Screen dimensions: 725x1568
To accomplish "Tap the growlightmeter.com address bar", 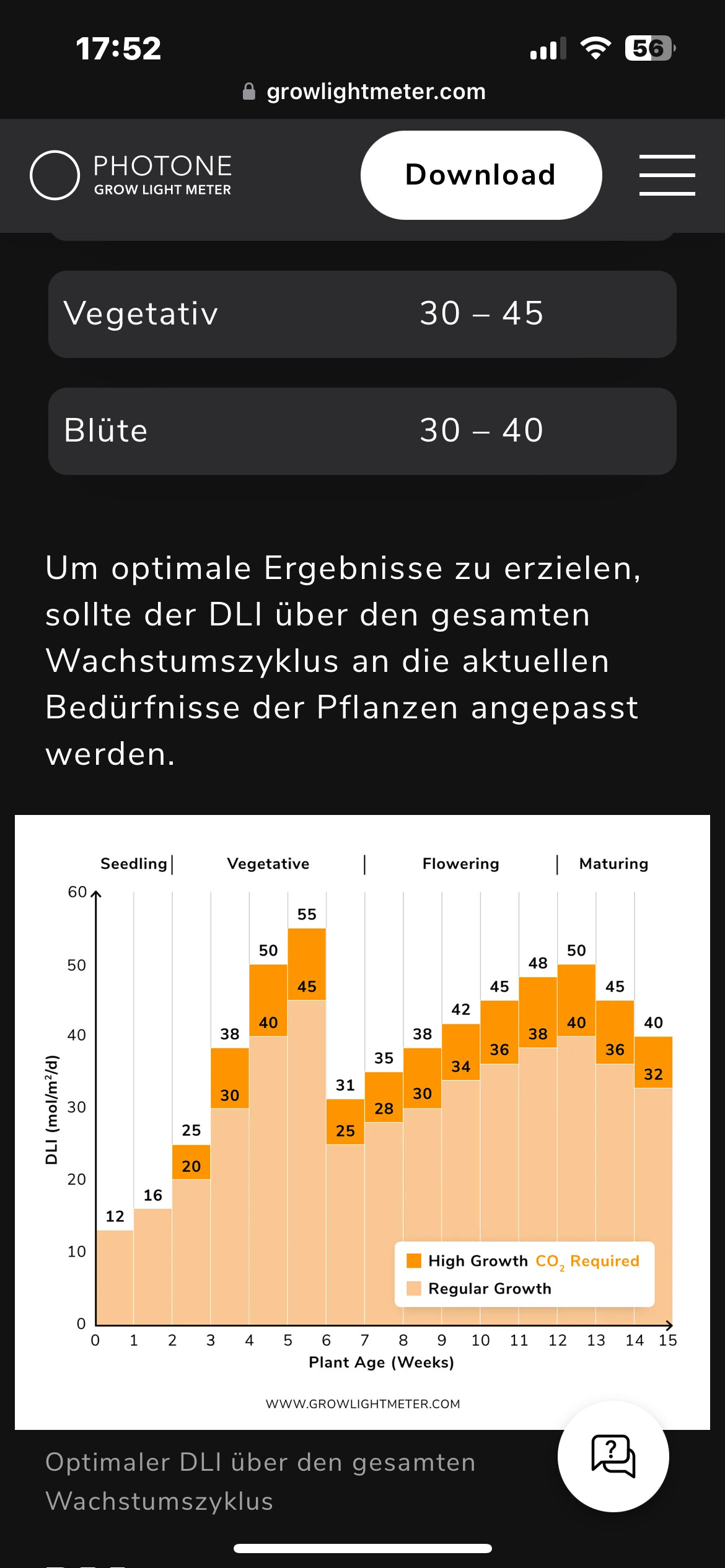I will click(363, 92).
